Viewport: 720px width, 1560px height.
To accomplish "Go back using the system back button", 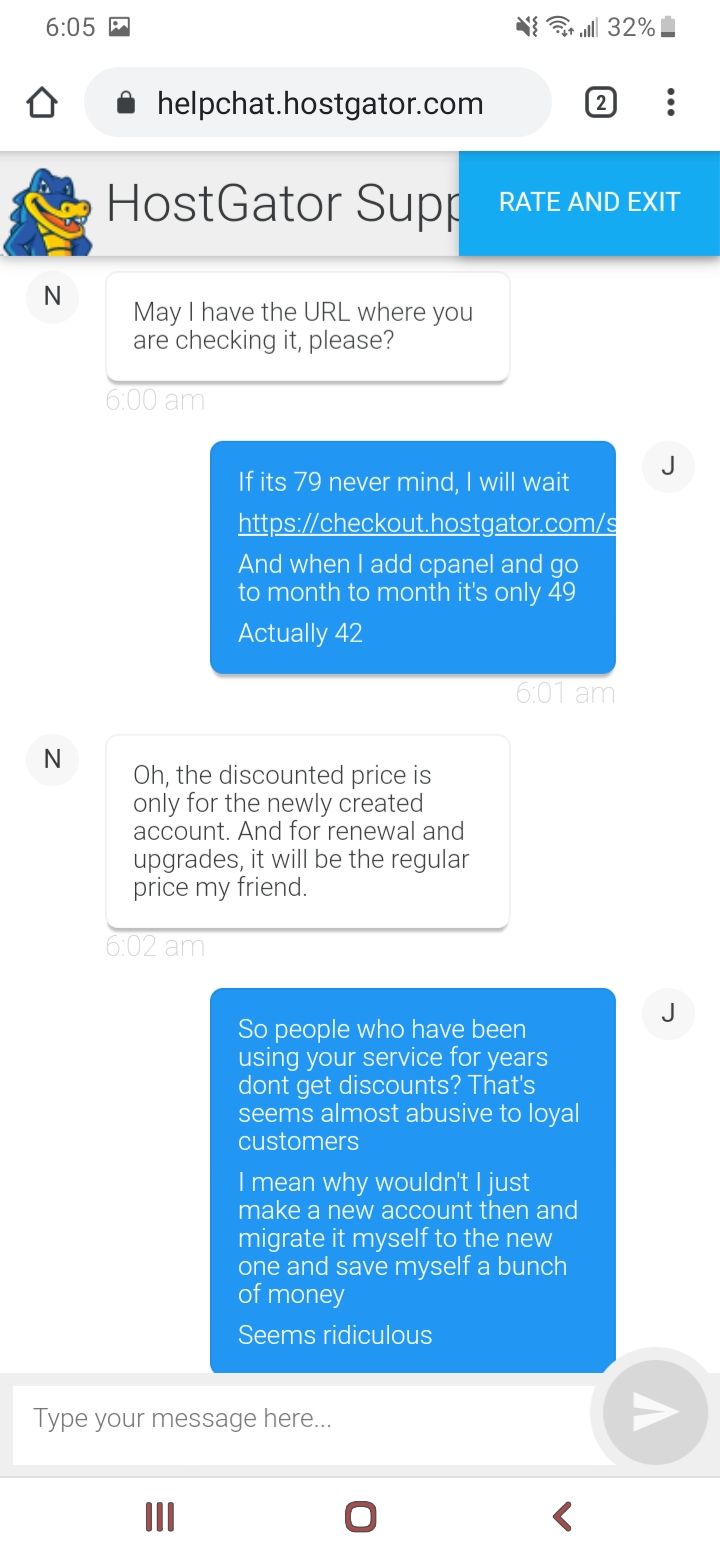I will (562, 1516).
